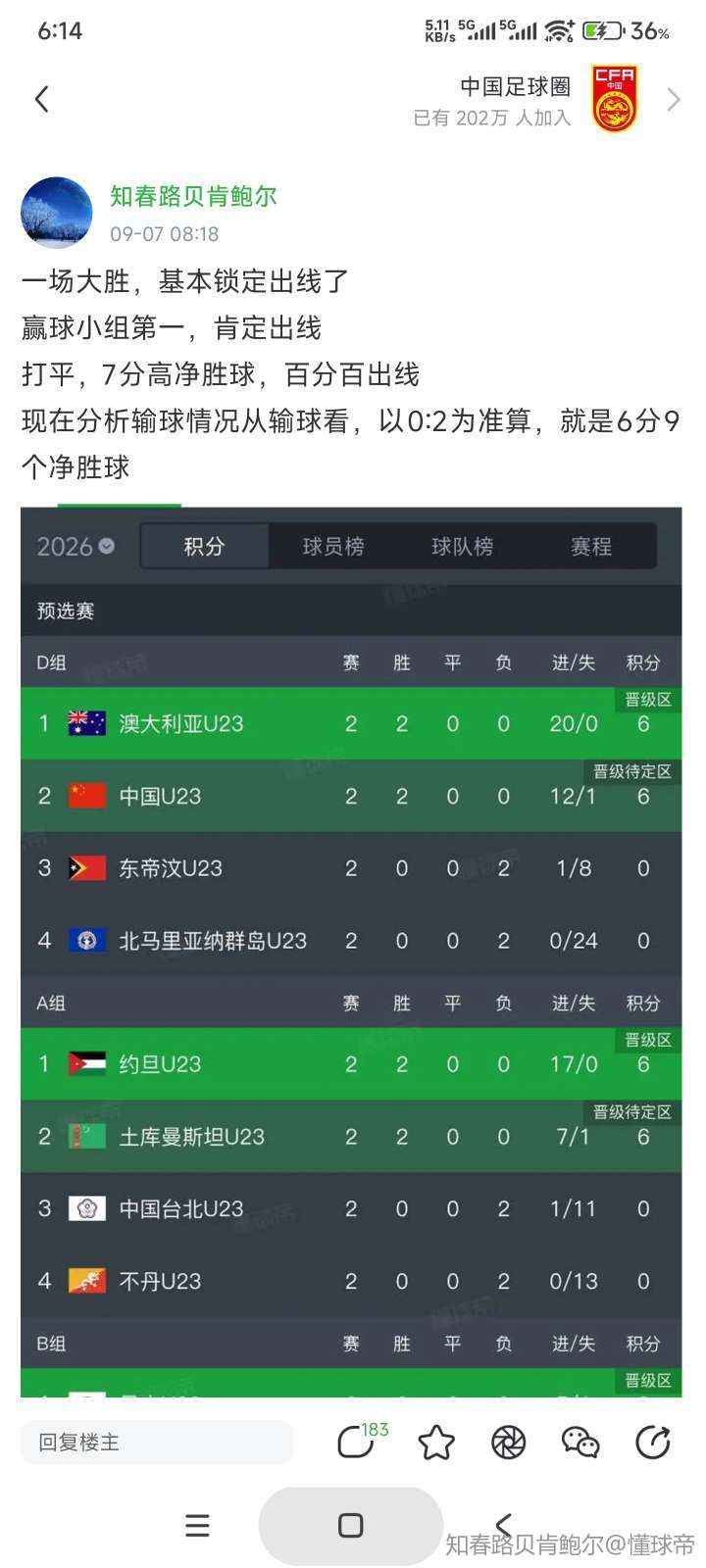Screen dimensions: 706x1568
Task: Favorite this post with the star
Action: click(436, 1443)
